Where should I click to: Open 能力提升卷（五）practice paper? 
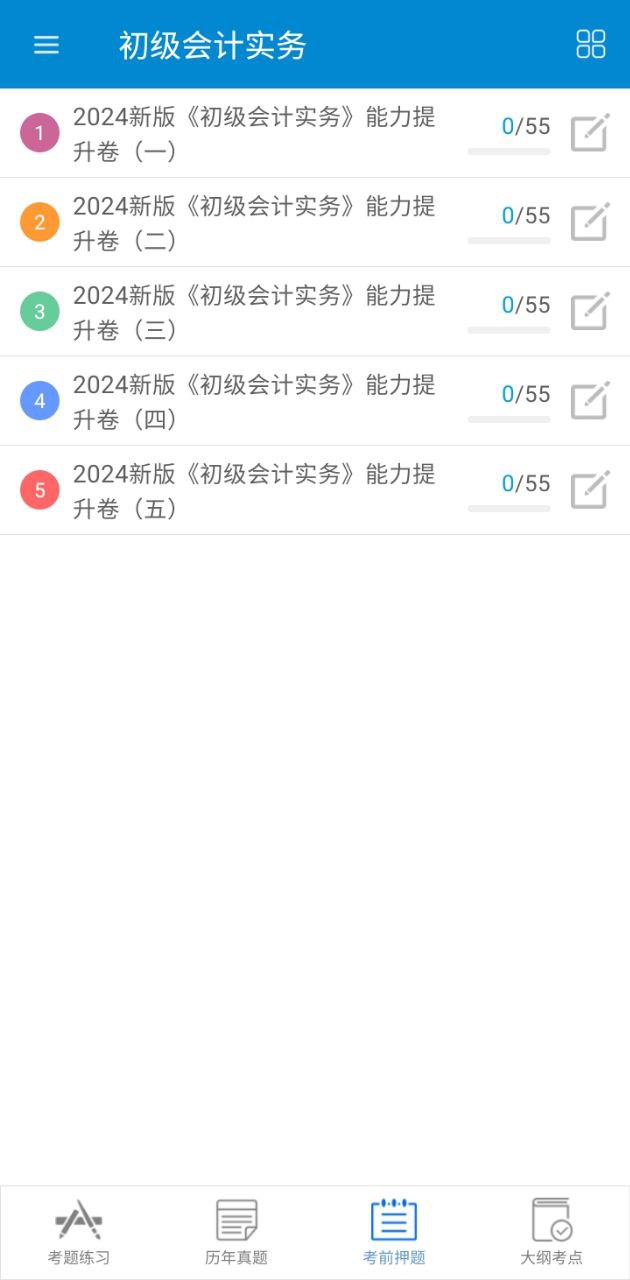(x=254, y=490)
